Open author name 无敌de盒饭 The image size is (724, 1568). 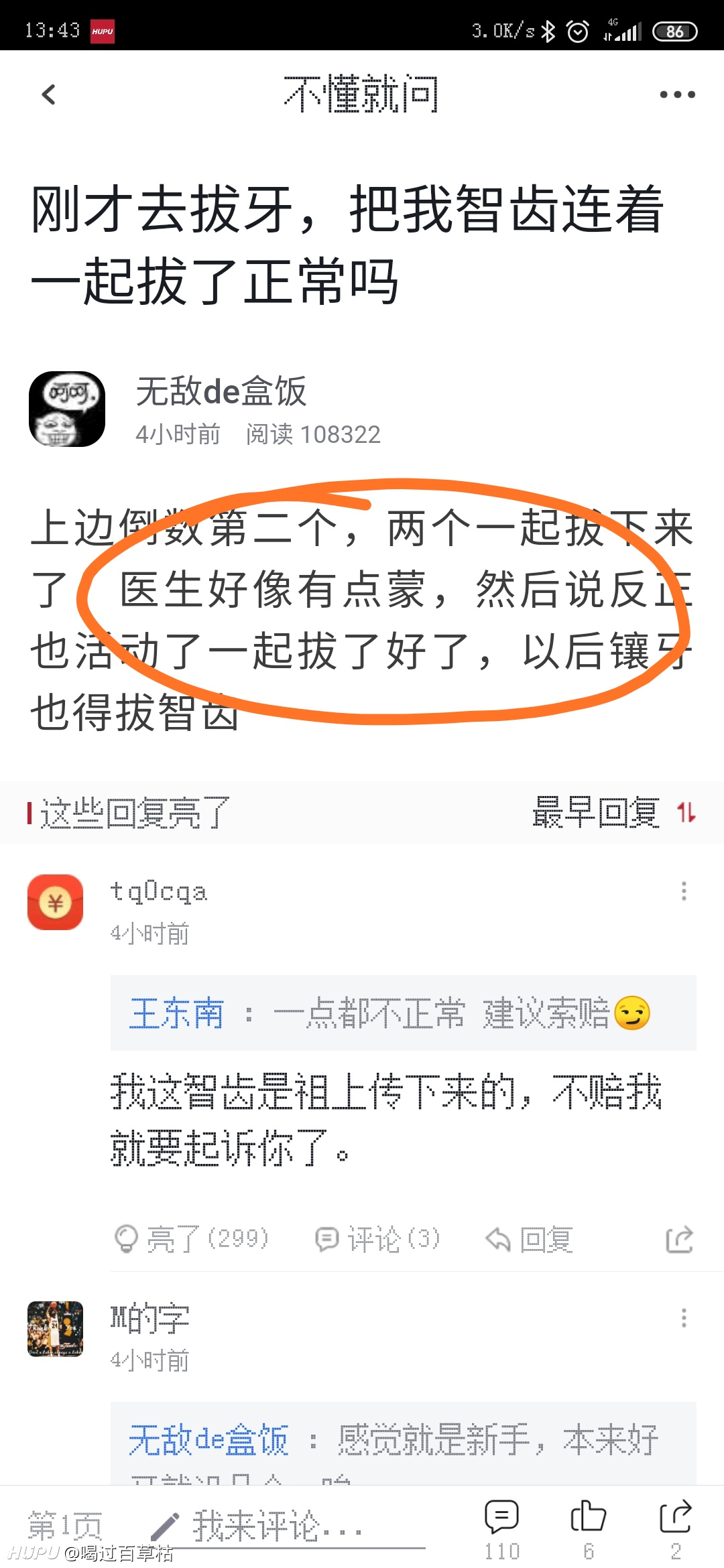[221, 391]
